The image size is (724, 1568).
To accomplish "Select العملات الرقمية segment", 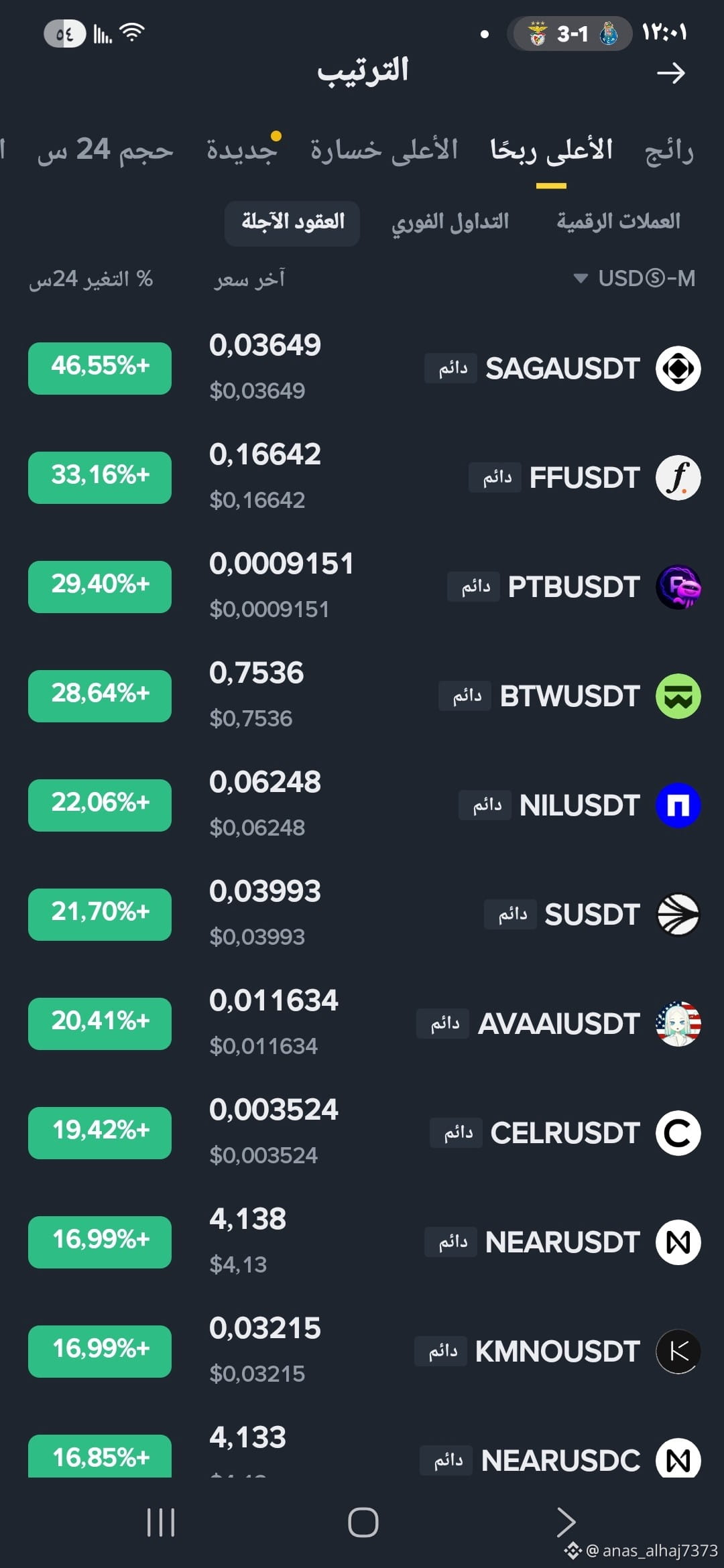I will (x=618, y=222).
